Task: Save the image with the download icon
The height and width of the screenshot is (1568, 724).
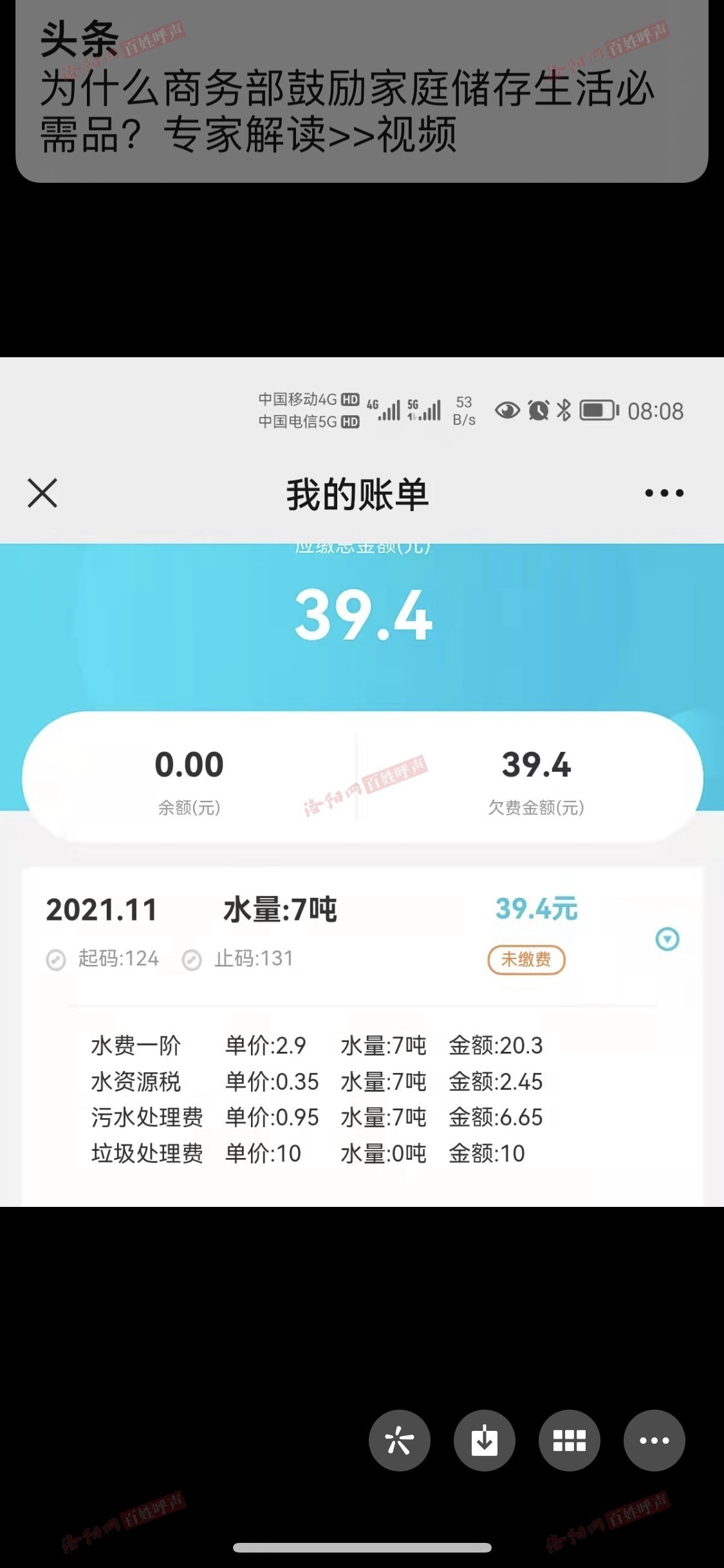Action: click(484, 1441)
